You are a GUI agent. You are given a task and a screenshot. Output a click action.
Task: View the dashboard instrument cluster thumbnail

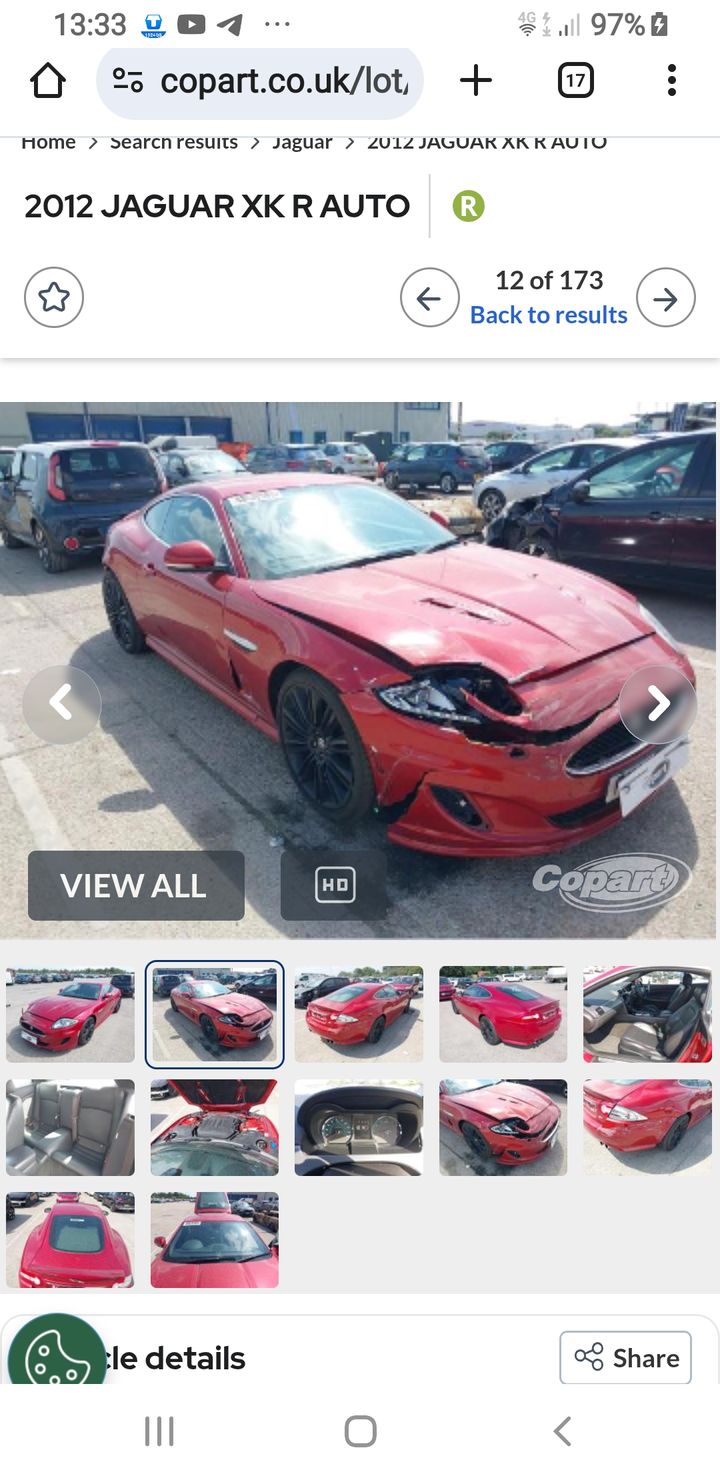tap(358, 1127)
